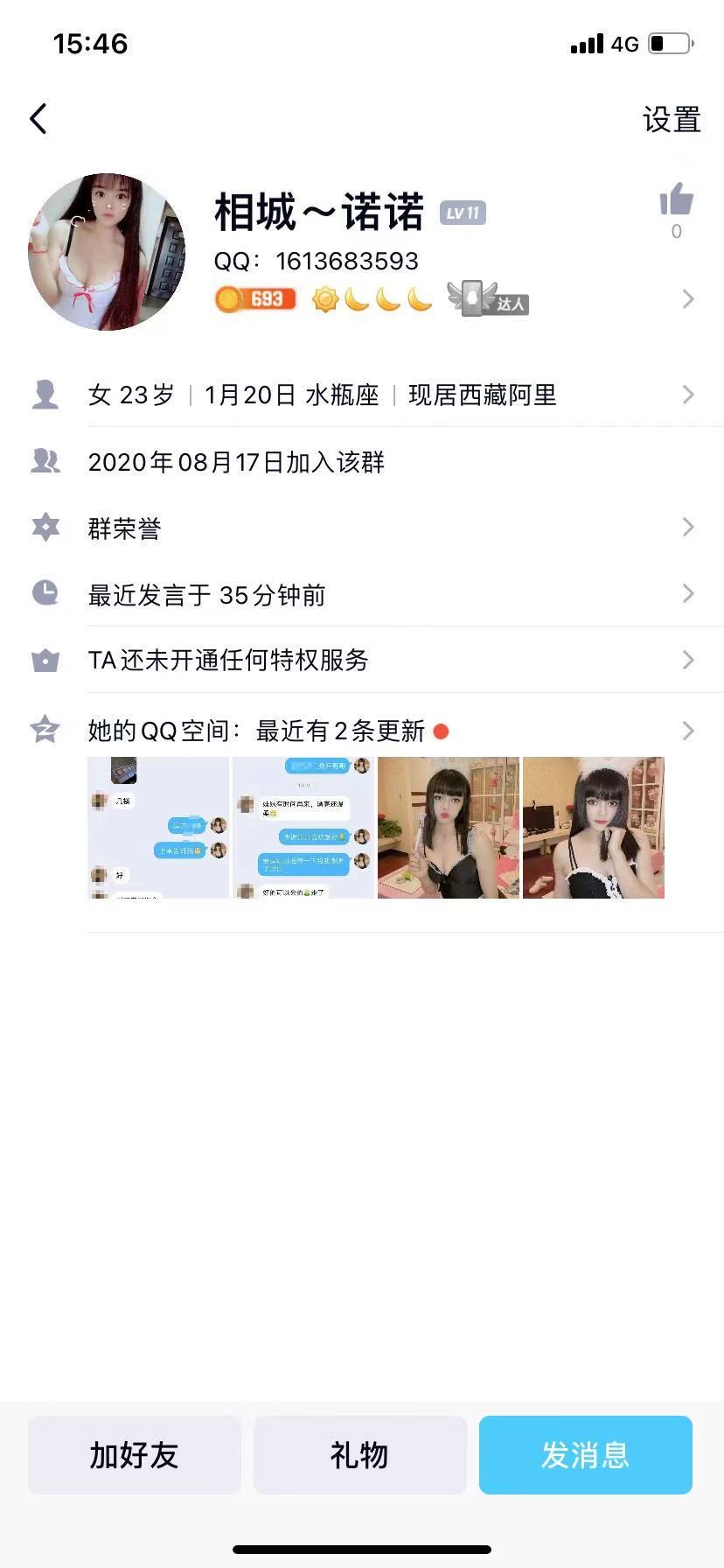724x1568 pixels.
Task: Tap 加好友 to add friend
Action: pyautogui.click(x=134, y=1455)
